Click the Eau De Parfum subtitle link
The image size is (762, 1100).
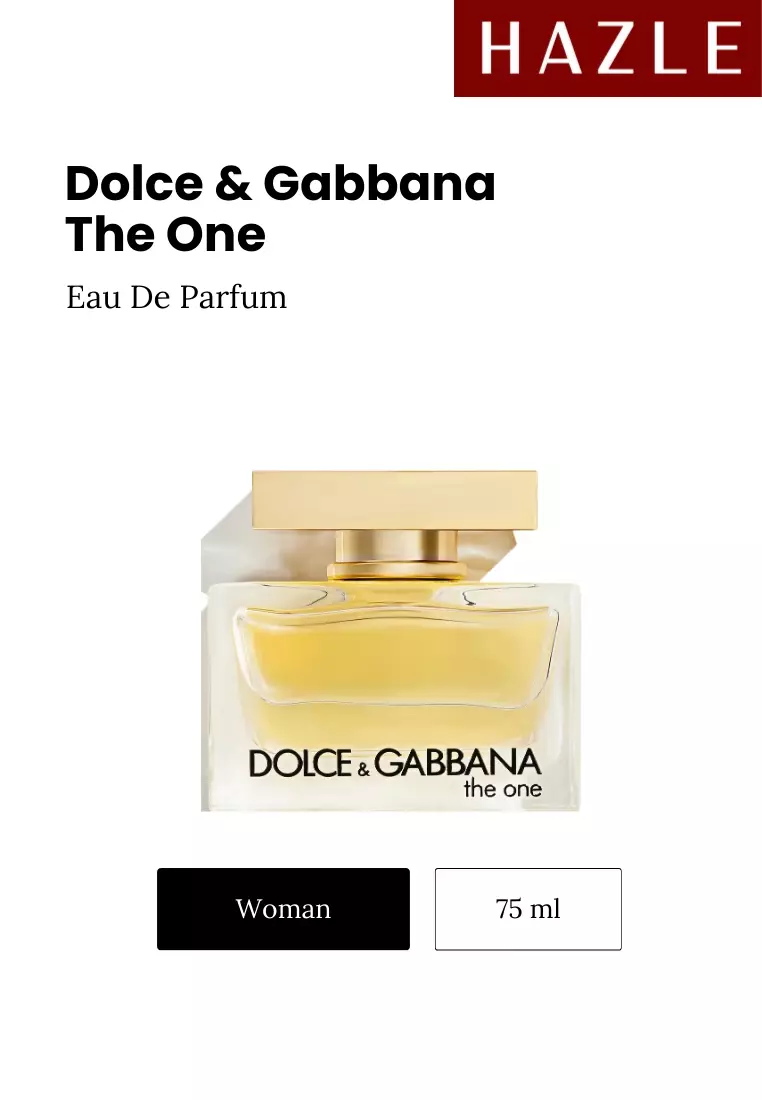[x=176, y=297]
